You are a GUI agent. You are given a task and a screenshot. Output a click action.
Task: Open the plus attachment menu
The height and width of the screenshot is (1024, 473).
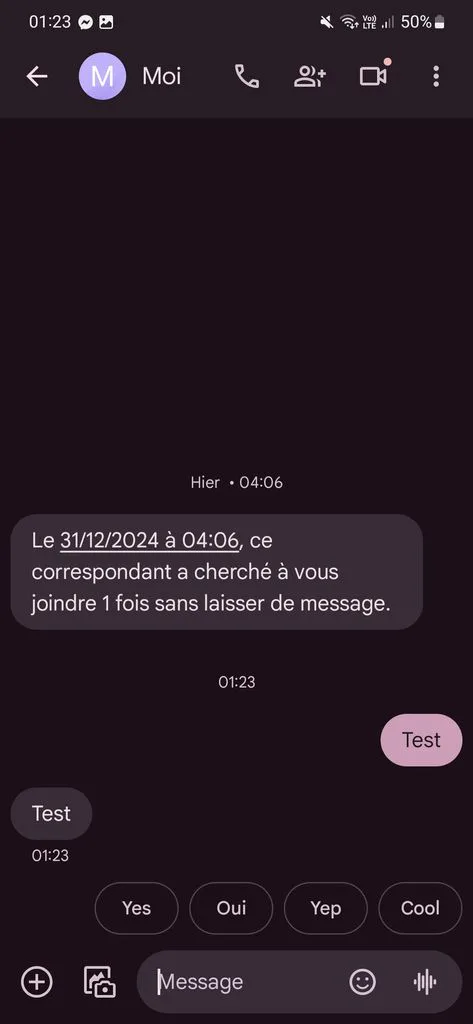(x=37, y=982)
